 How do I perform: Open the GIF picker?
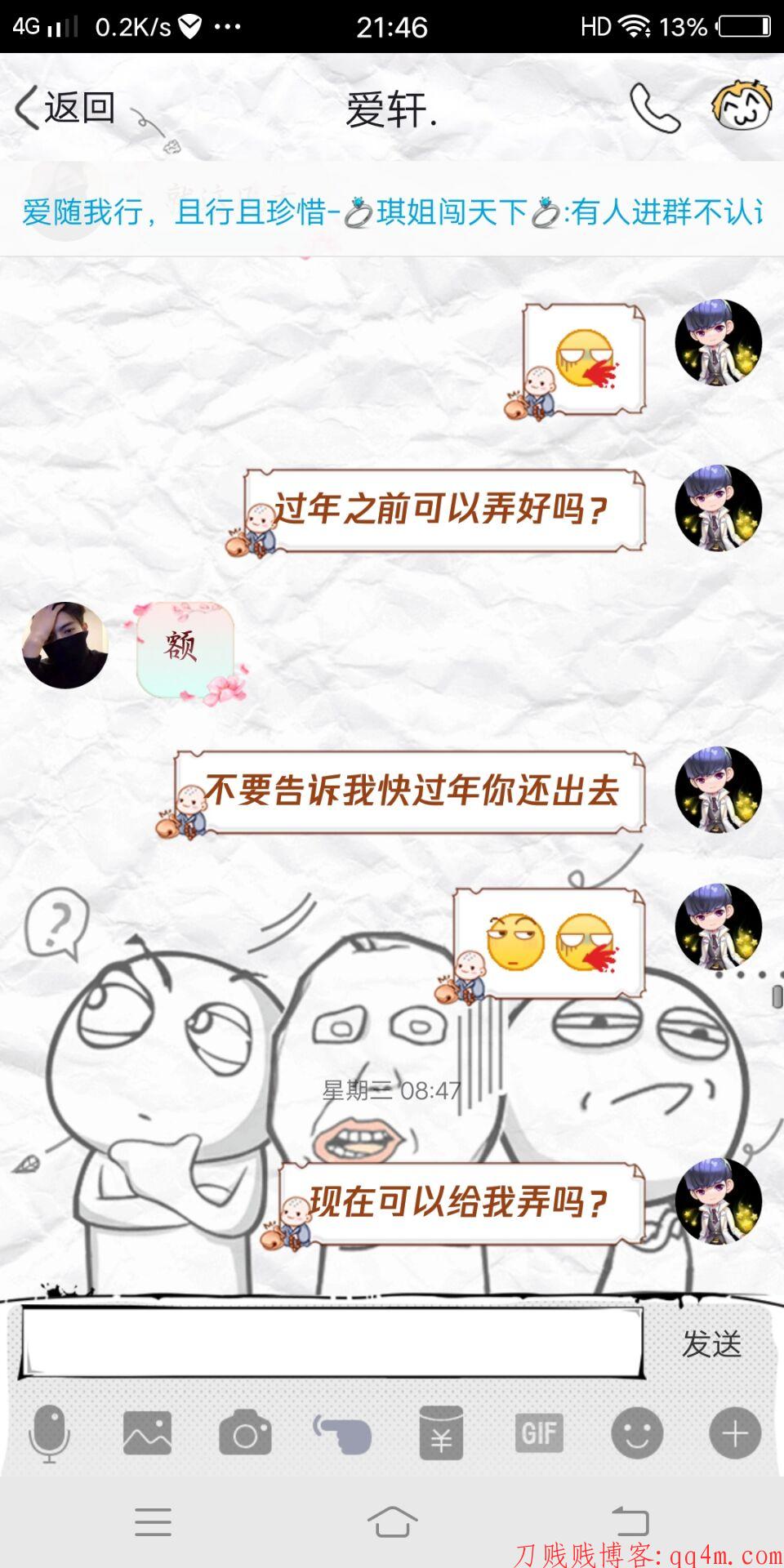click(539, 1433)
